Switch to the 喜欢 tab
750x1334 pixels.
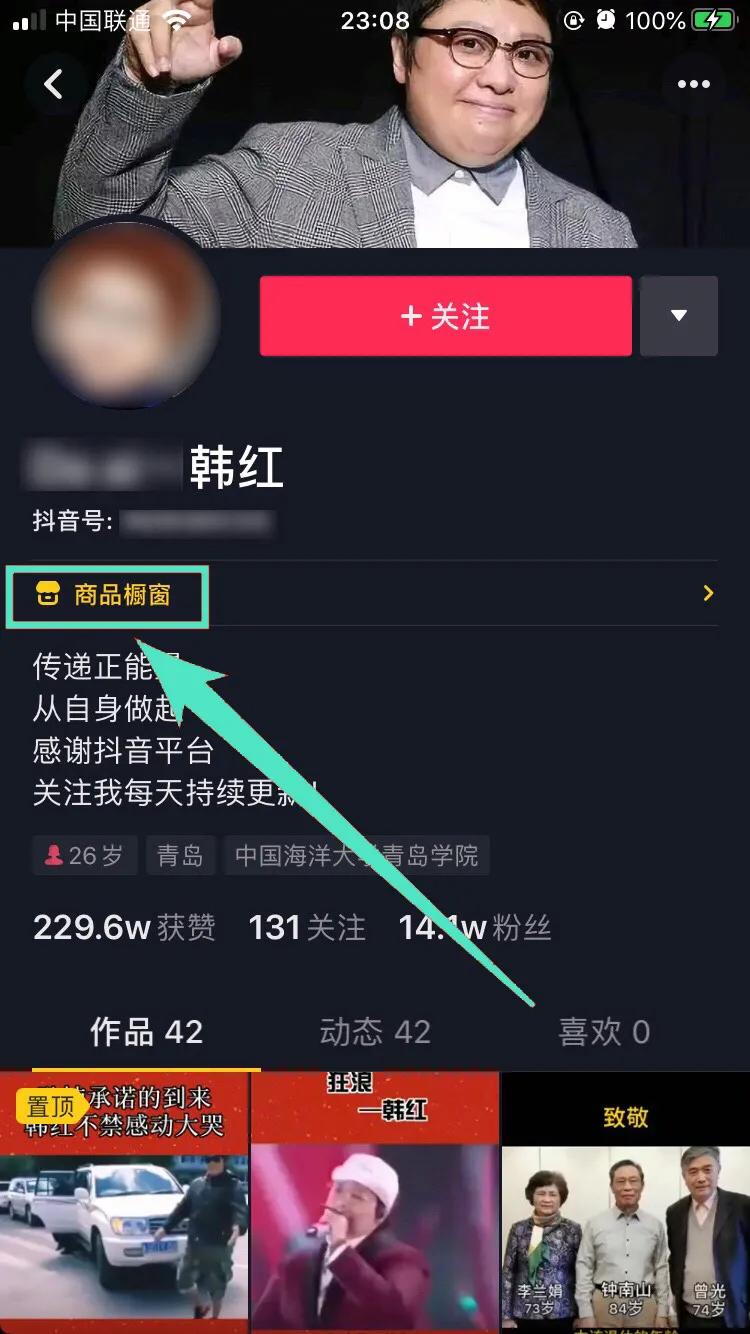(602, 1031)
